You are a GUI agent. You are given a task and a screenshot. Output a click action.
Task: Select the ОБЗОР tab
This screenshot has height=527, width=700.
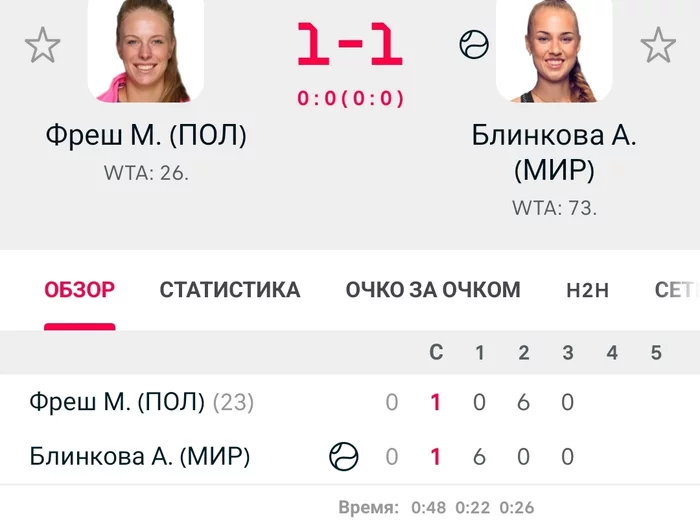click(x=79, y=291)
